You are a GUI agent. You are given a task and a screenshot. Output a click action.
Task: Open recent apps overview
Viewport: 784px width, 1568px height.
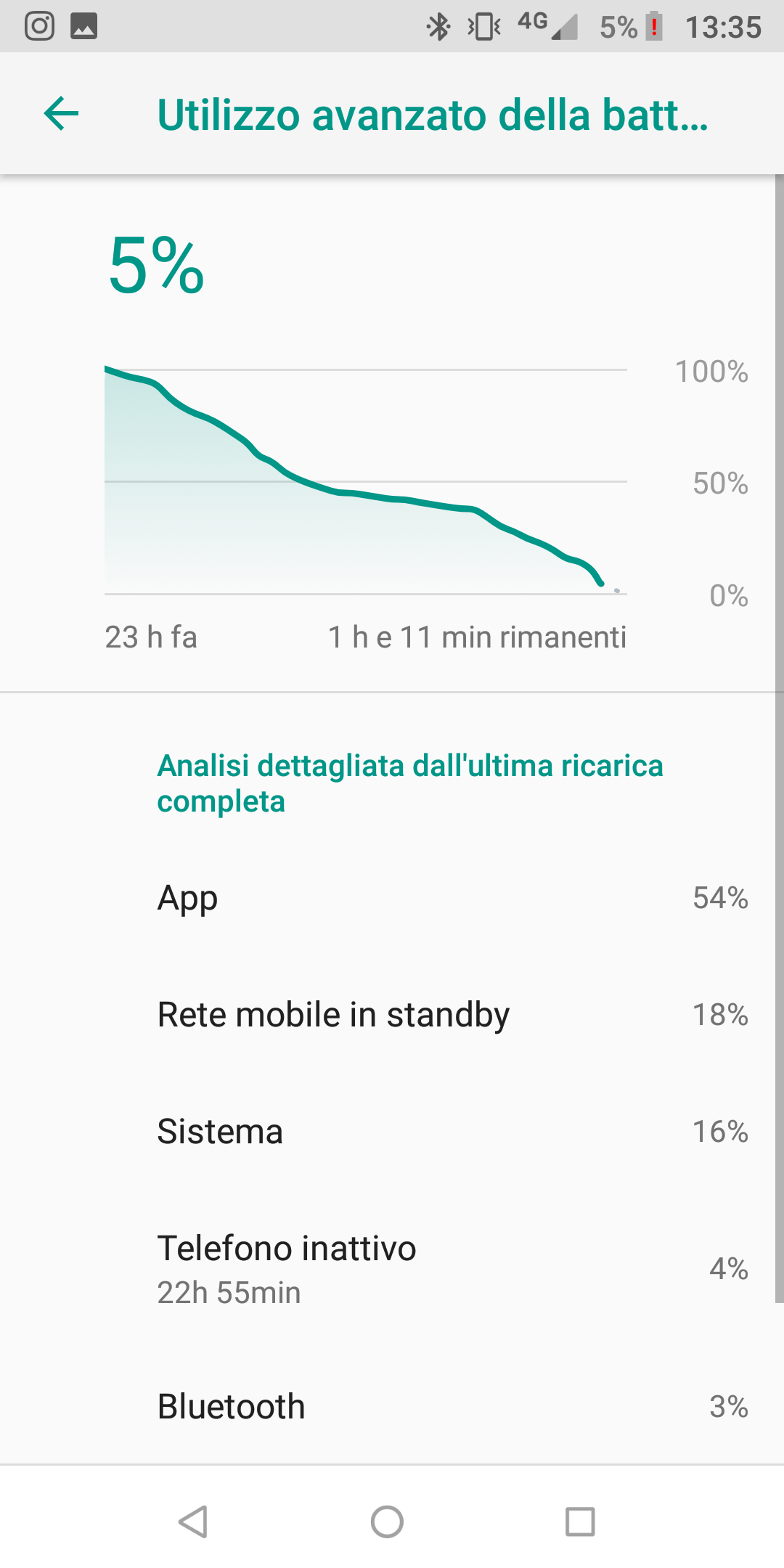click(580, 1522)
